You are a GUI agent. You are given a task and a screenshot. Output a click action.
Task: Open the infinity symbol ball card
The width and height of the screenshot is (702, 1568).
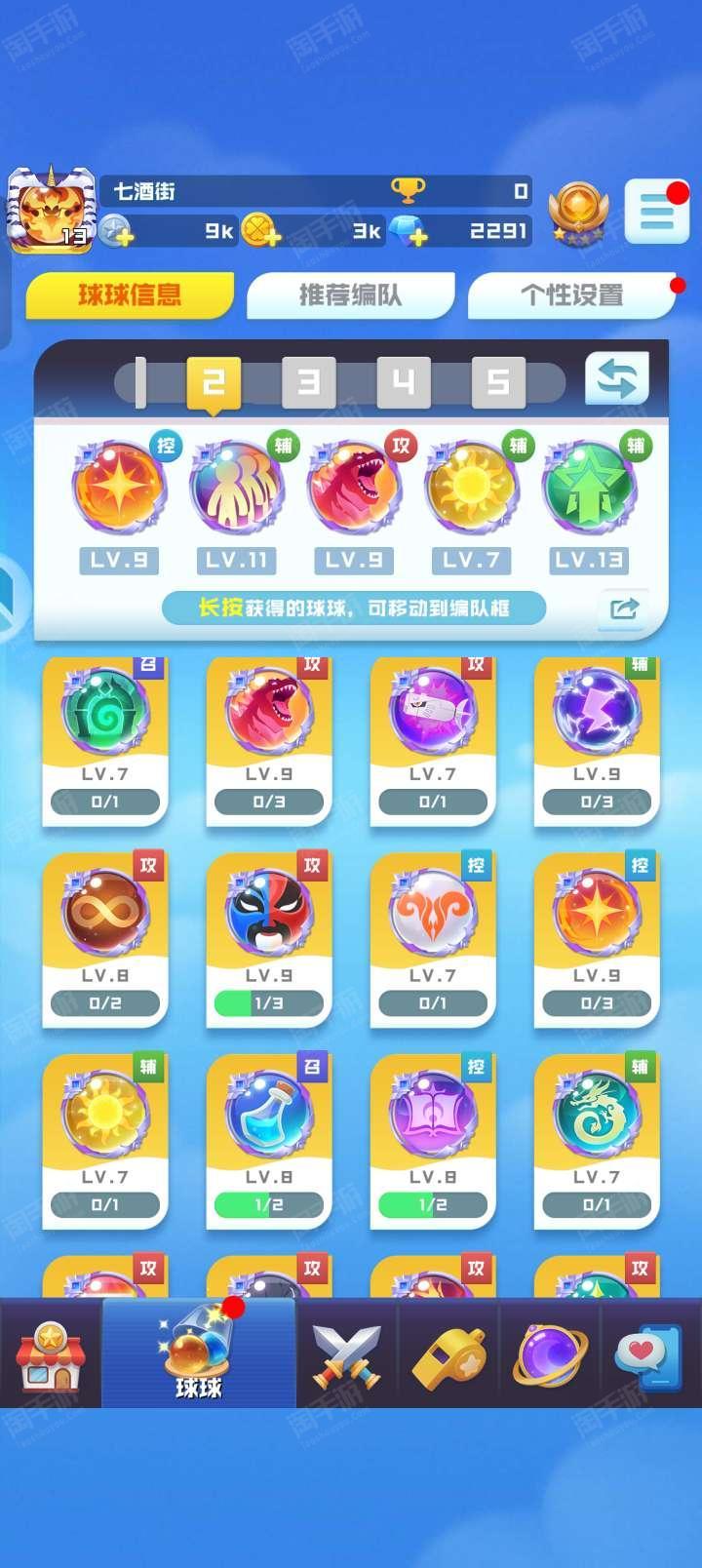point(105,940)
